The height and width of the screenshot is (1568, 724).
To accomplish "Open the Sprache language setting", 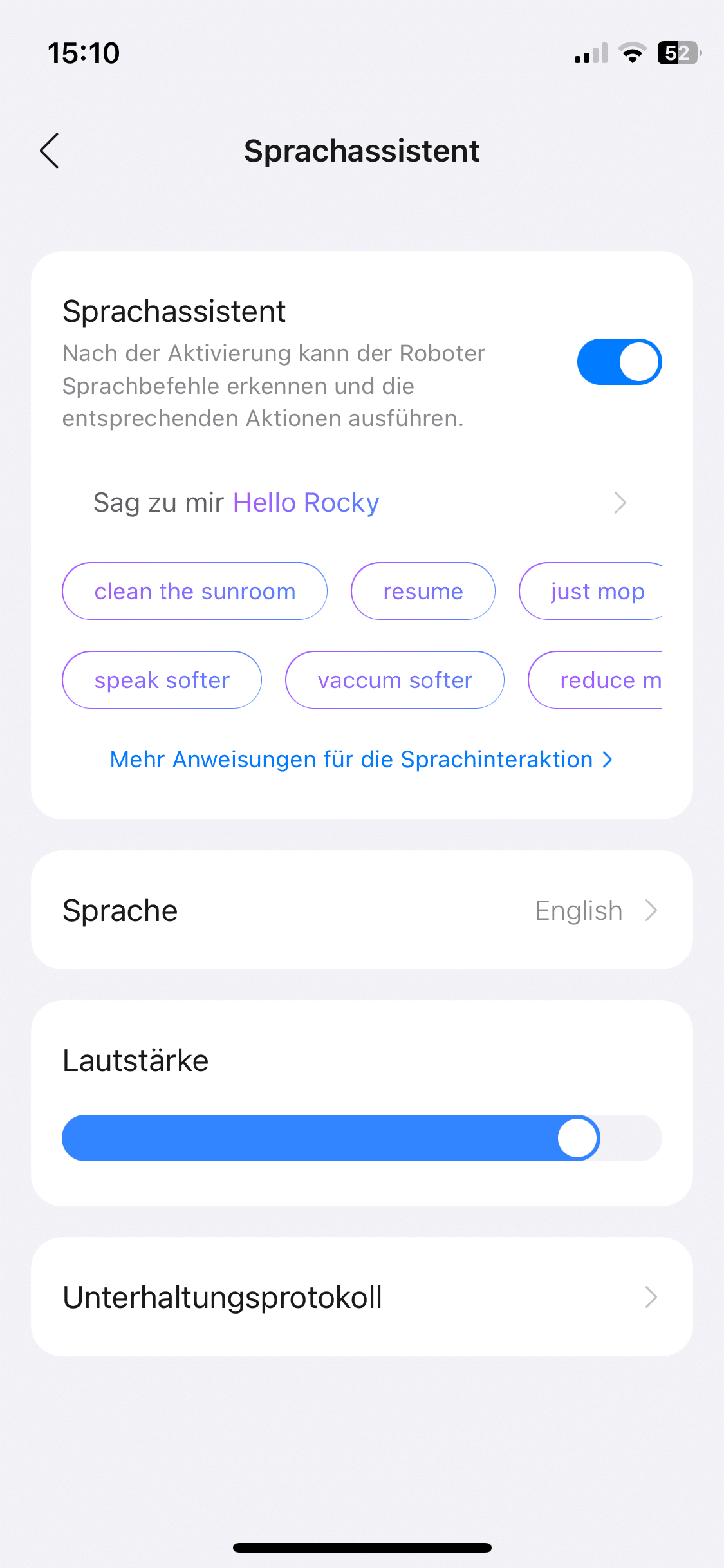I will pyautogui.click(x=362, y=910).
